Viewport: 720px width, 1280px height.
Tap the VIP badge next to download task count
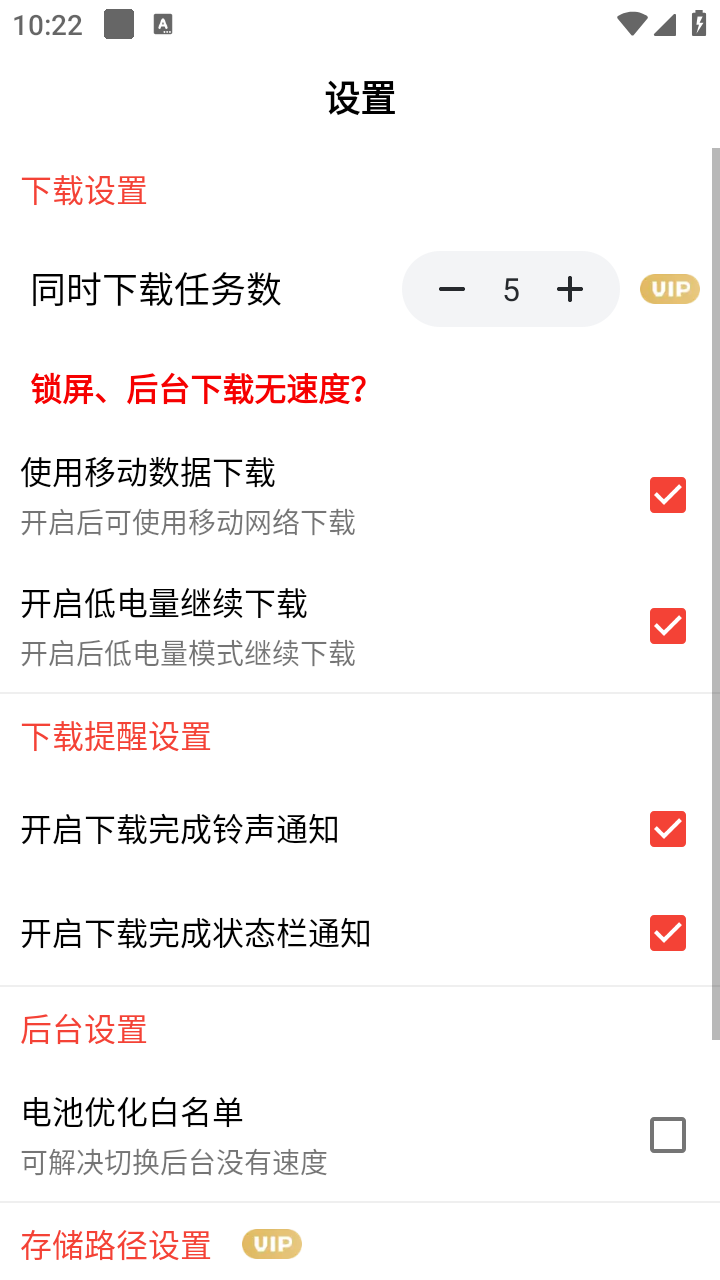[669, 289]
